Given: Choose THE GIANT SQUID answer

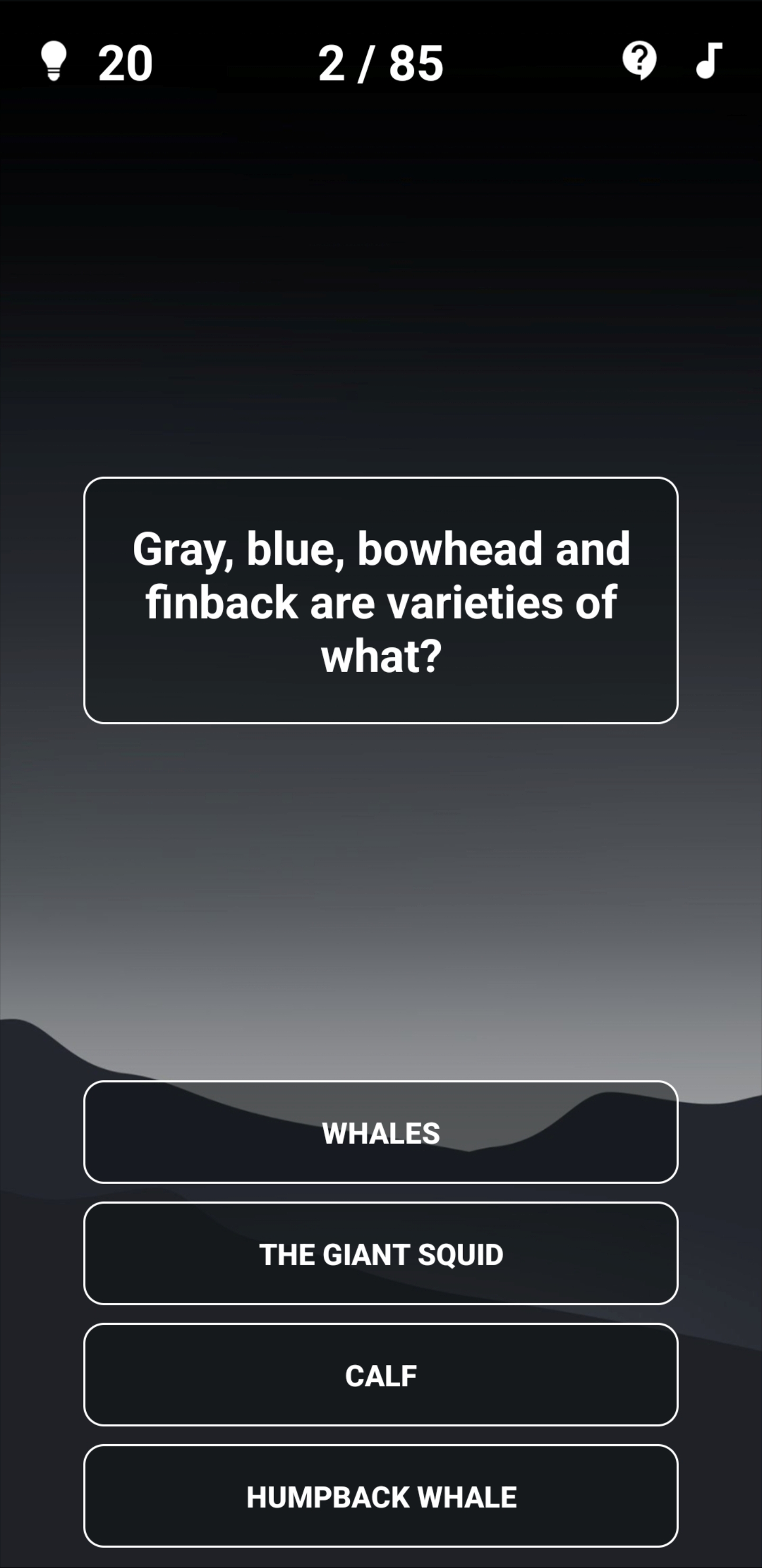Looking at the screenshot, I should pos(380,1254).
